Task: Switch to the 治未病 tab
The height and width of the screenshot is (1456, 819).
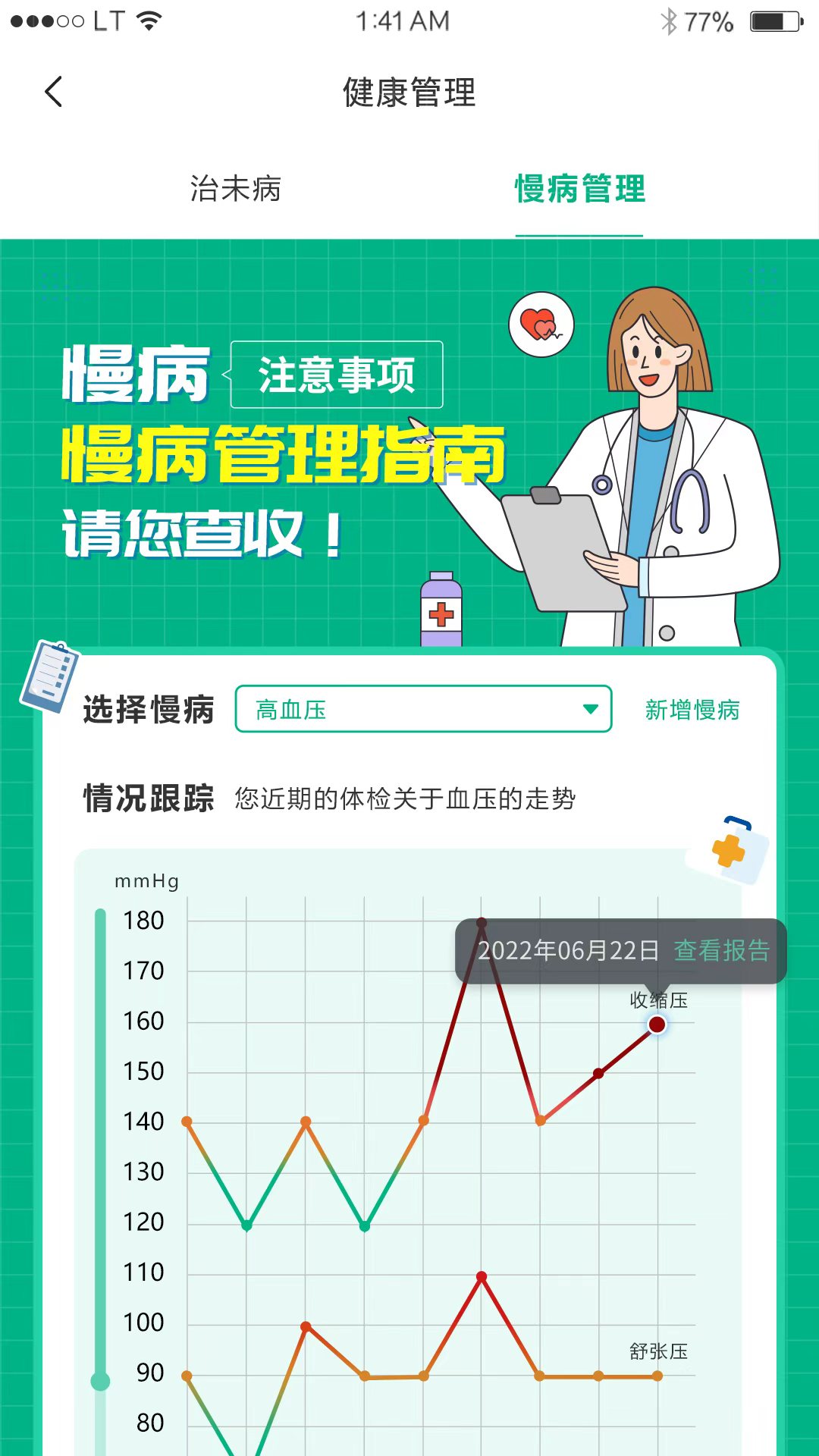Action: [x=235, y=189]
